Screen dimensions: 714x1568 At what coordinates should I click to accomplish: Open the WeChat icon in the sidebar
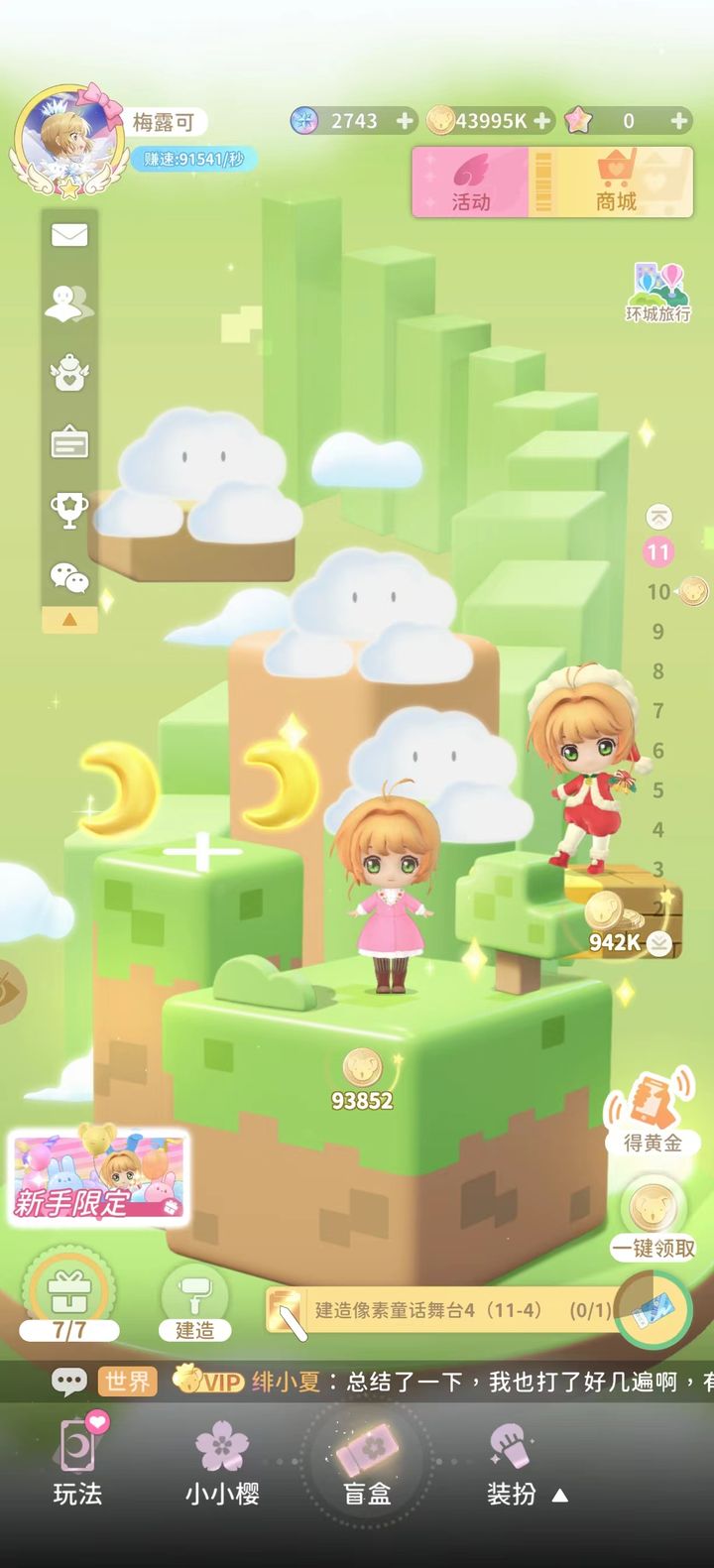pyautogui.click(x=69, y=577)
